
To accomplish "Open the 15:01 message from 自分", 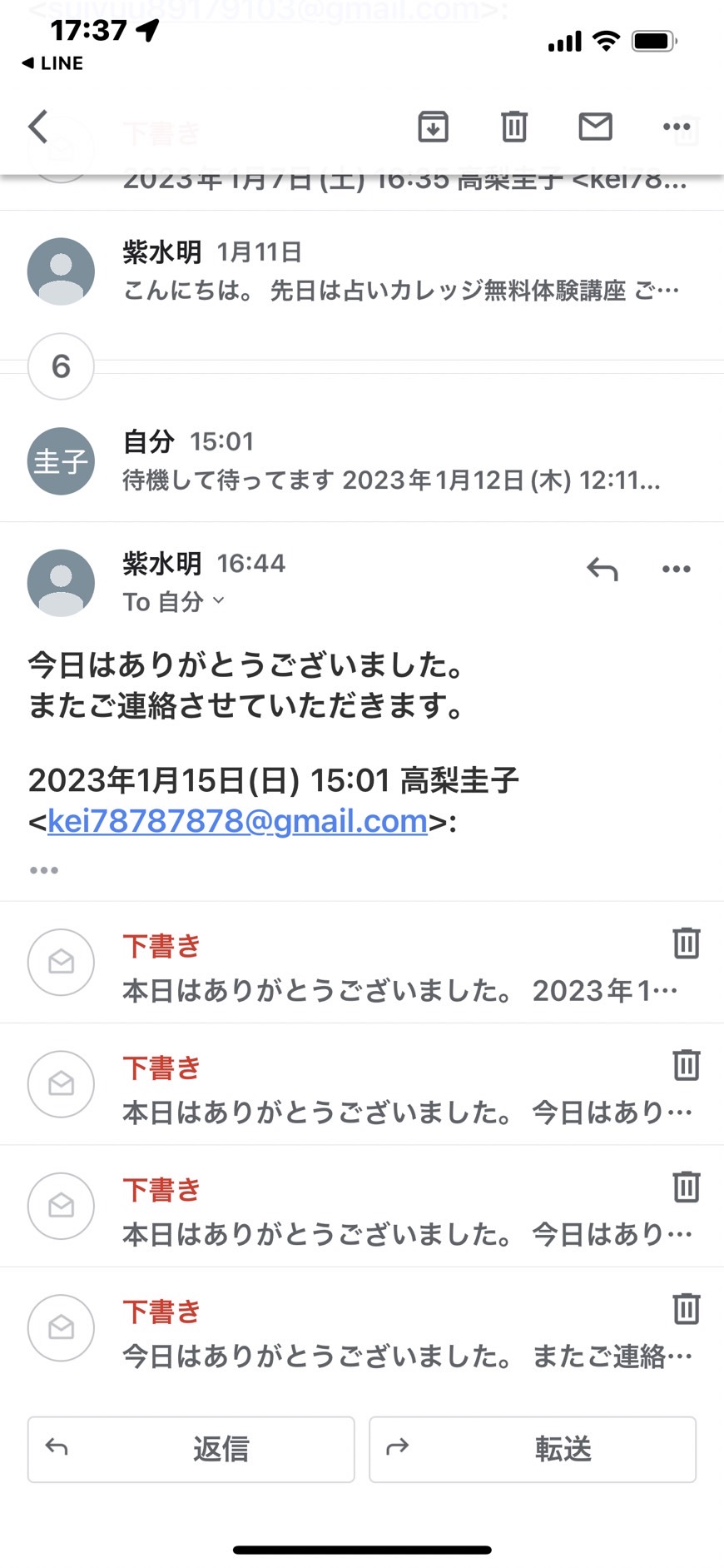I will [362, 460].
